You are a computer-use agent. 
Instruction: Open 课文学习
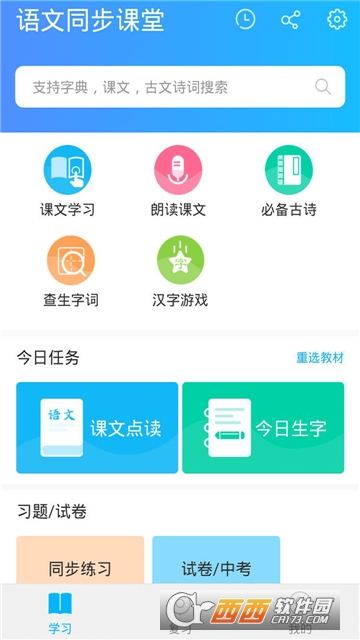[x=67, y=181]
